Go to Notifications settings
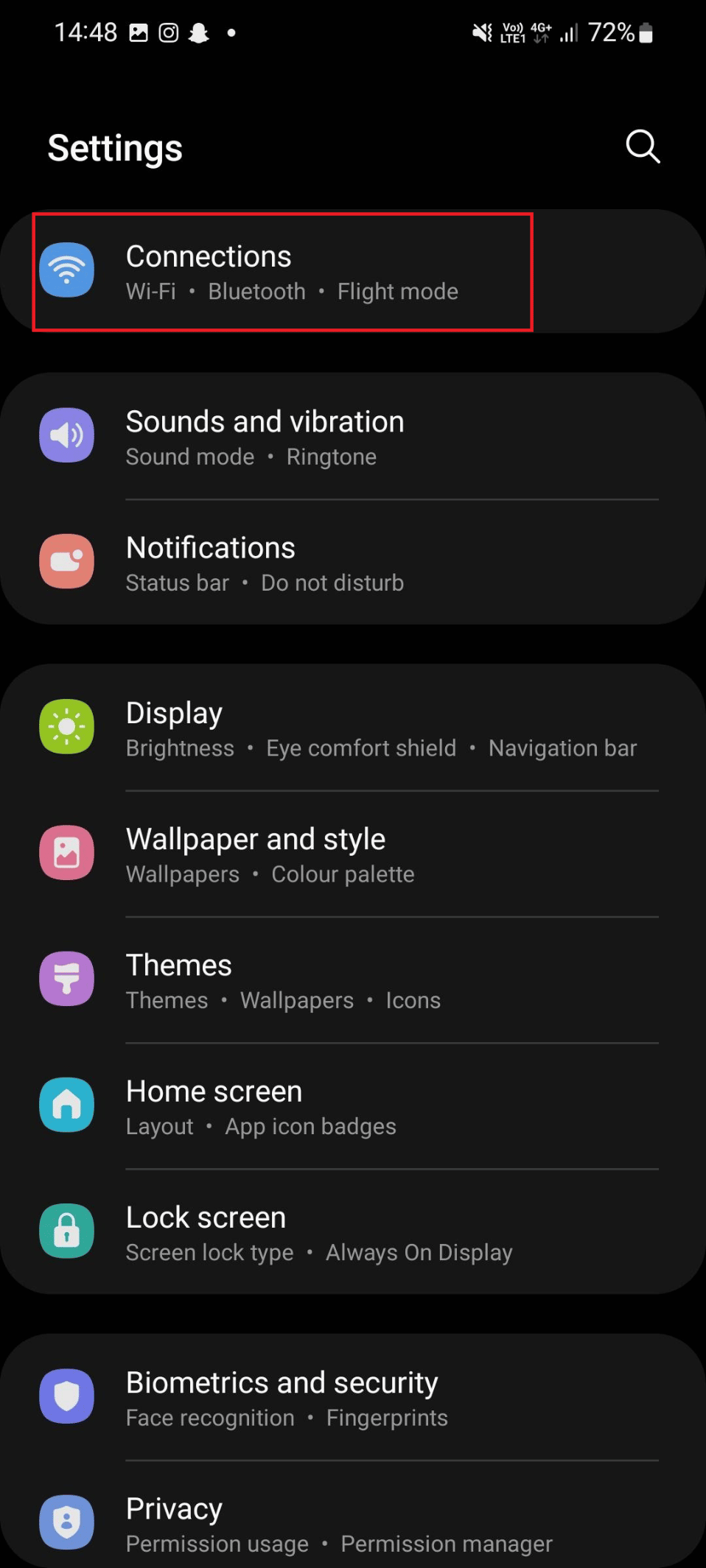The image size is (706, 1568). pos(352,563)
